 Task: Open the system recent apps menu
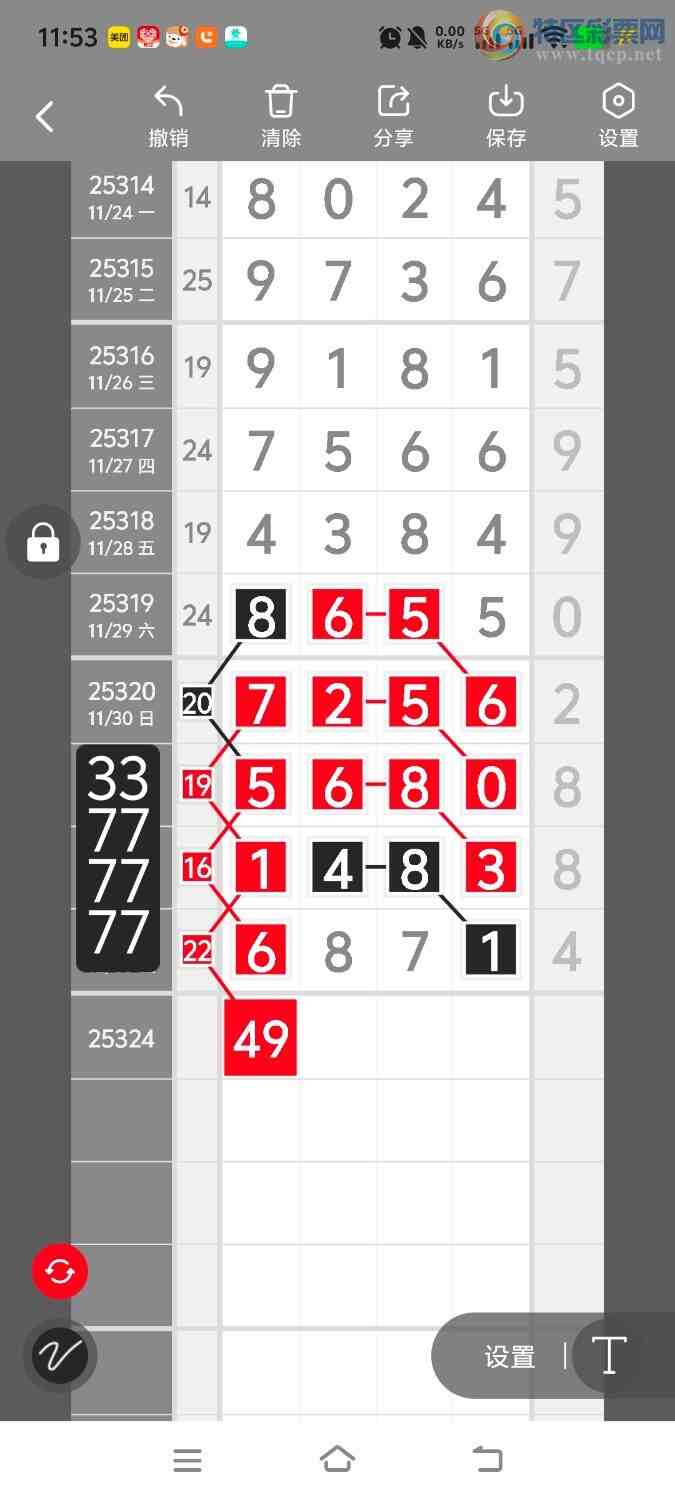click(187, 1460)
